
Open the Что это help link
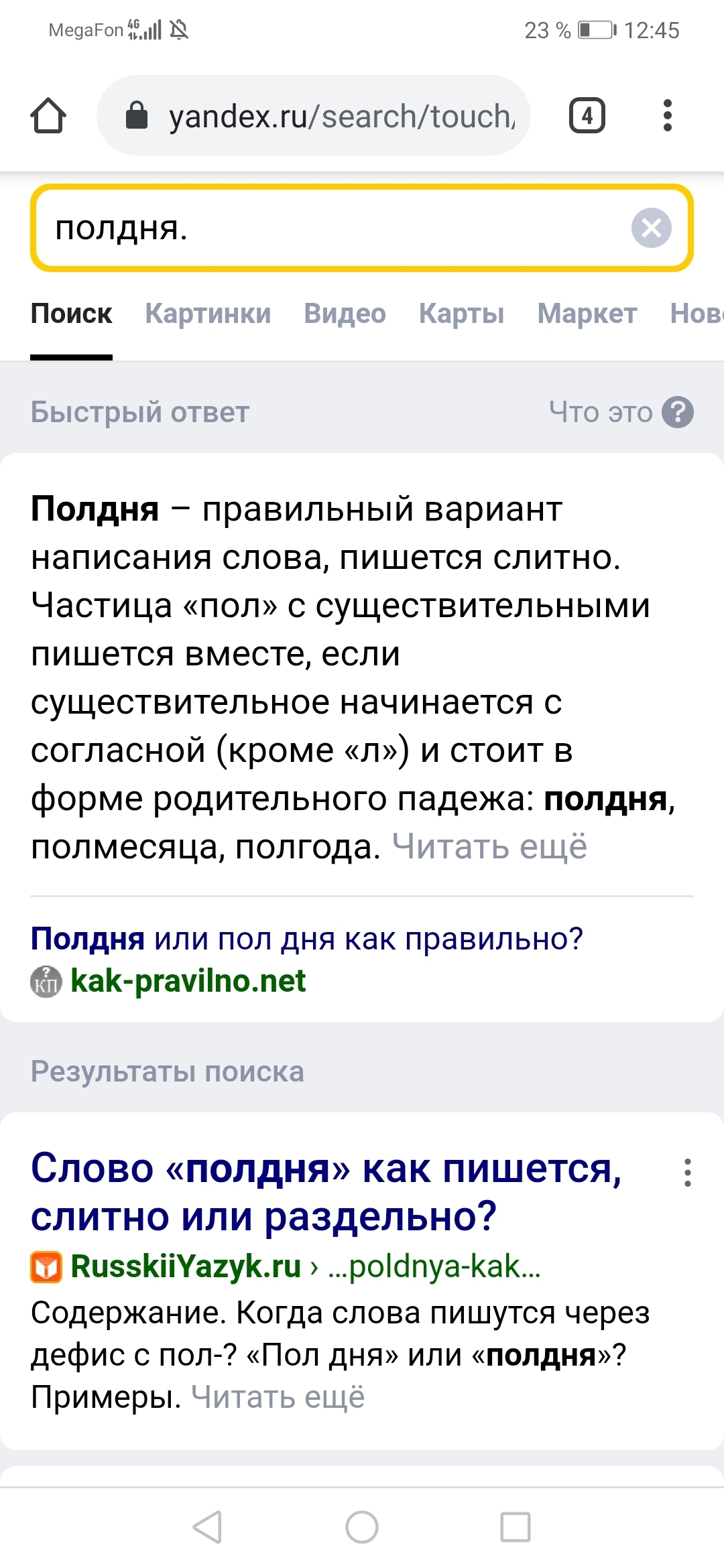point(620,412)
